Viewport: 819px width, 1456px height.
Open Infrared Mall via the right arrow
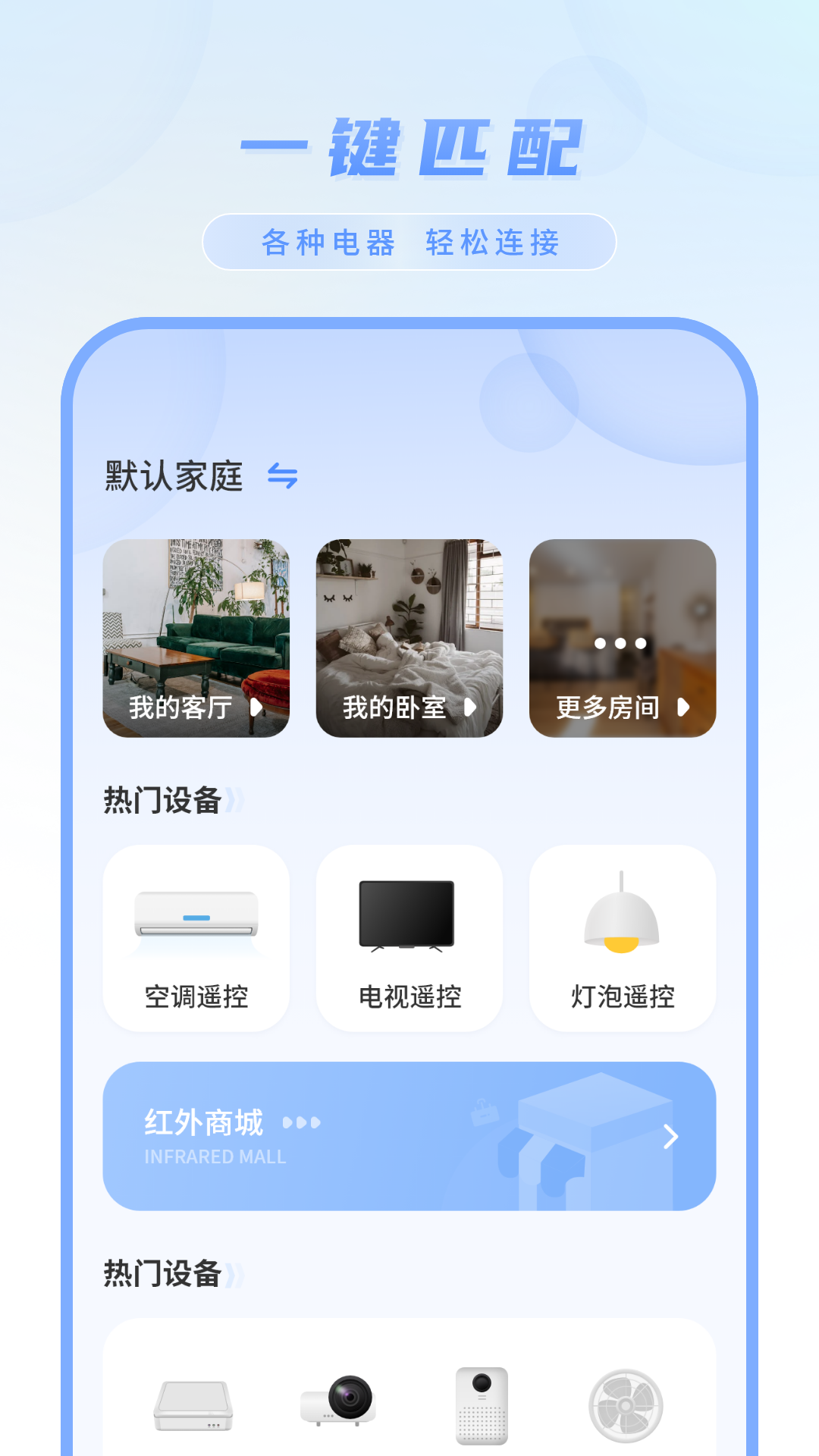pos(670,1136)
